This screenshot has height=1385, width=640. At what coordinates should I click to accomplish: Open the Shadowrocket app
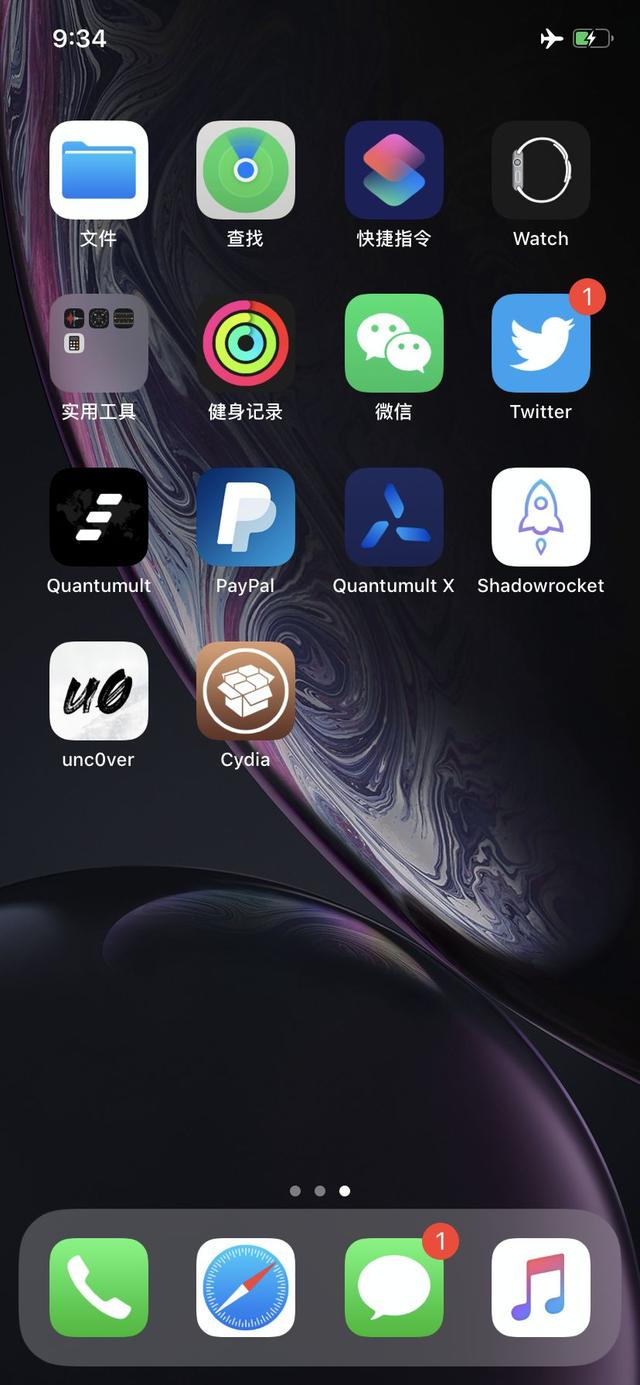(x=541, y=517)
